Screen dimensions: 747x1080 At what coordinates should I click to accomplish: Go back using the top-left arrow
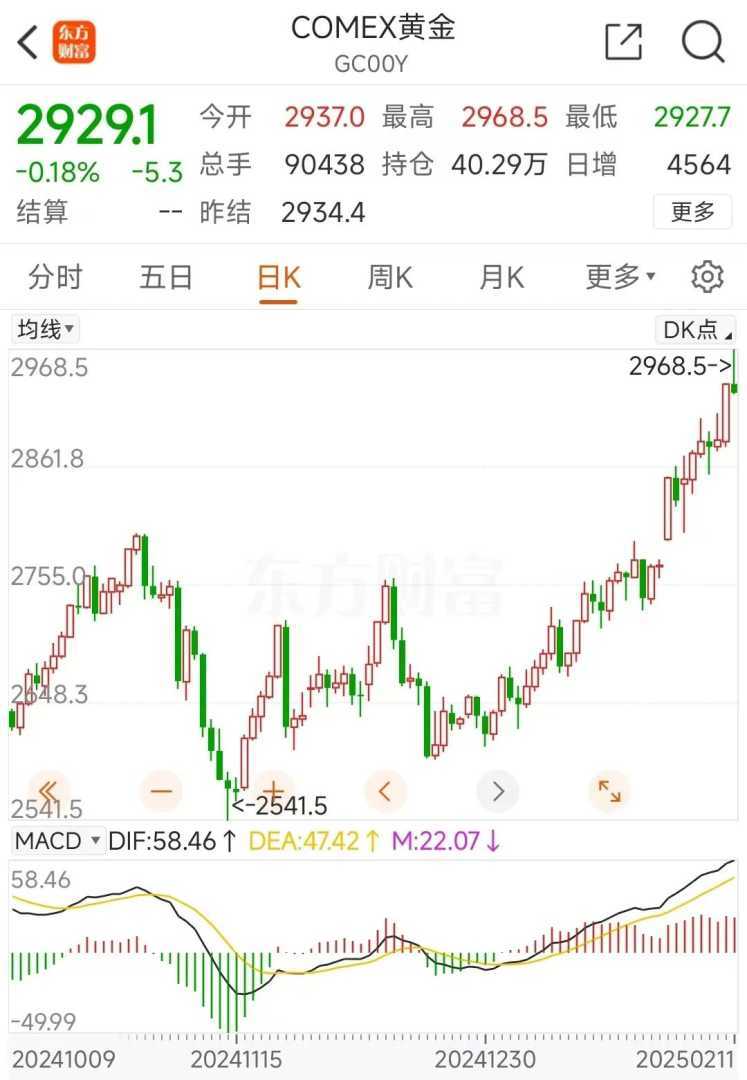tap(28, 42)
